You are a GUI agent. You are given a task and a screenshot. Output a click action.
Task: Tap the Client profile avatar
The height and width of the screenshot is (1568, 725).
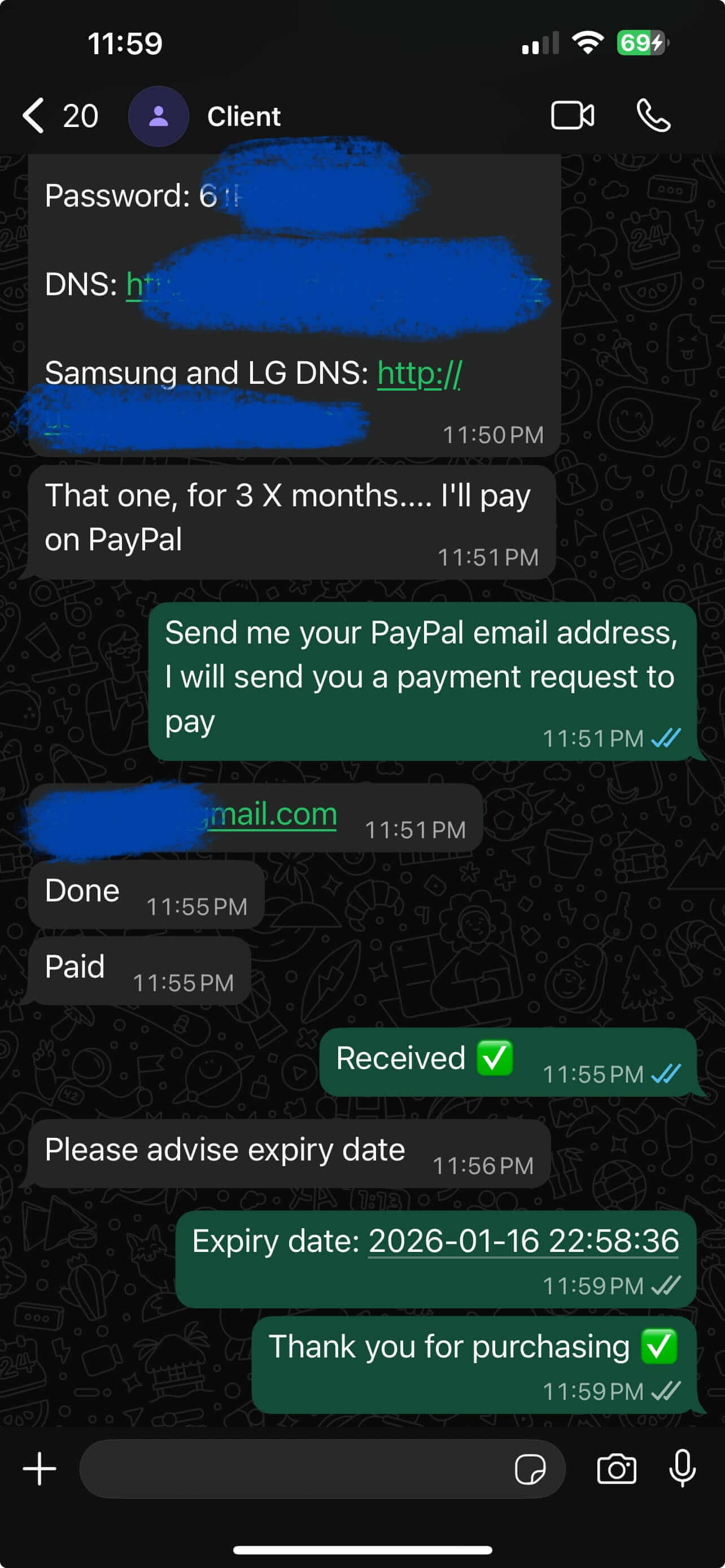click(x=158, y=116)
